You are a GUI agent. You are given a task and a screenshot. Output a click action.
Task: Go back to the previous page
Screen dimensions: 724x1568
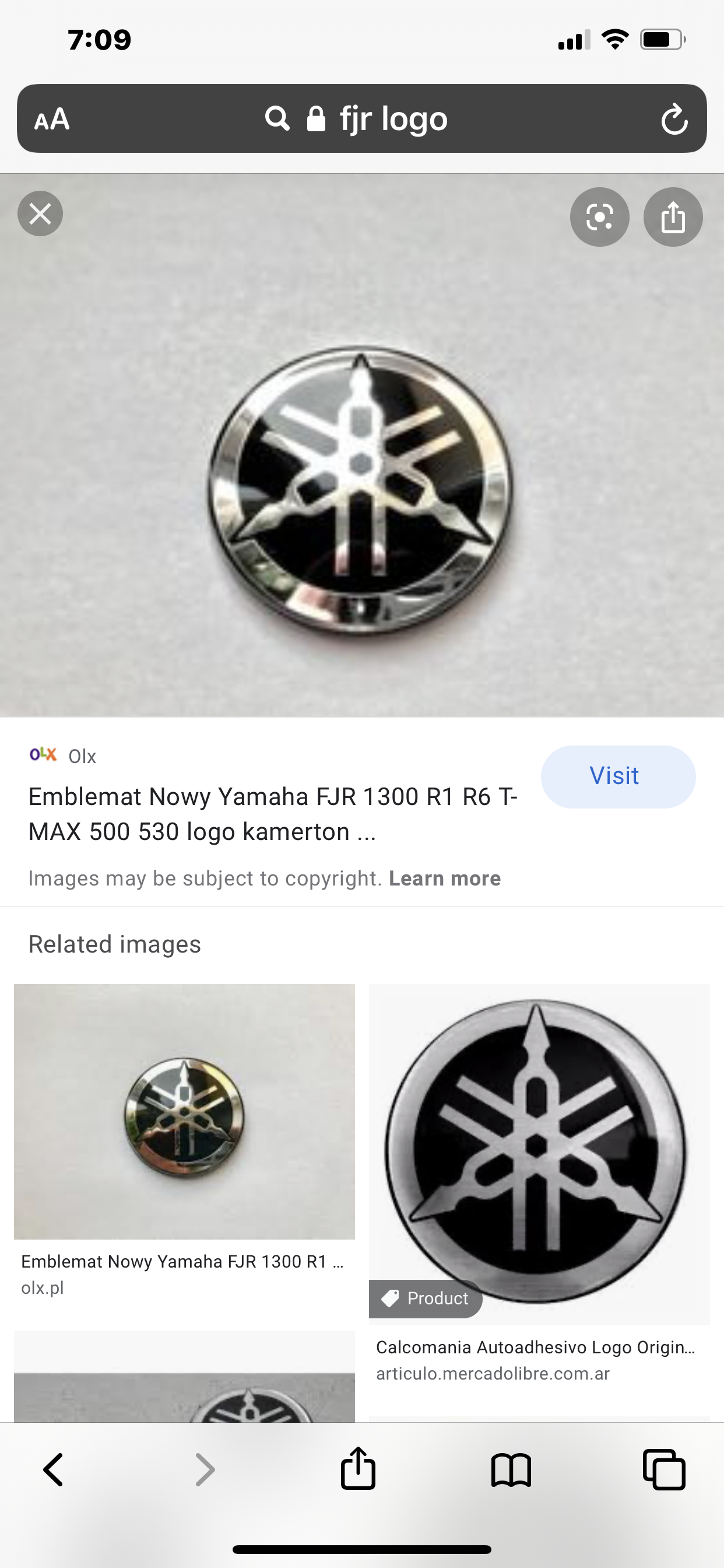tap(54, 1470)
